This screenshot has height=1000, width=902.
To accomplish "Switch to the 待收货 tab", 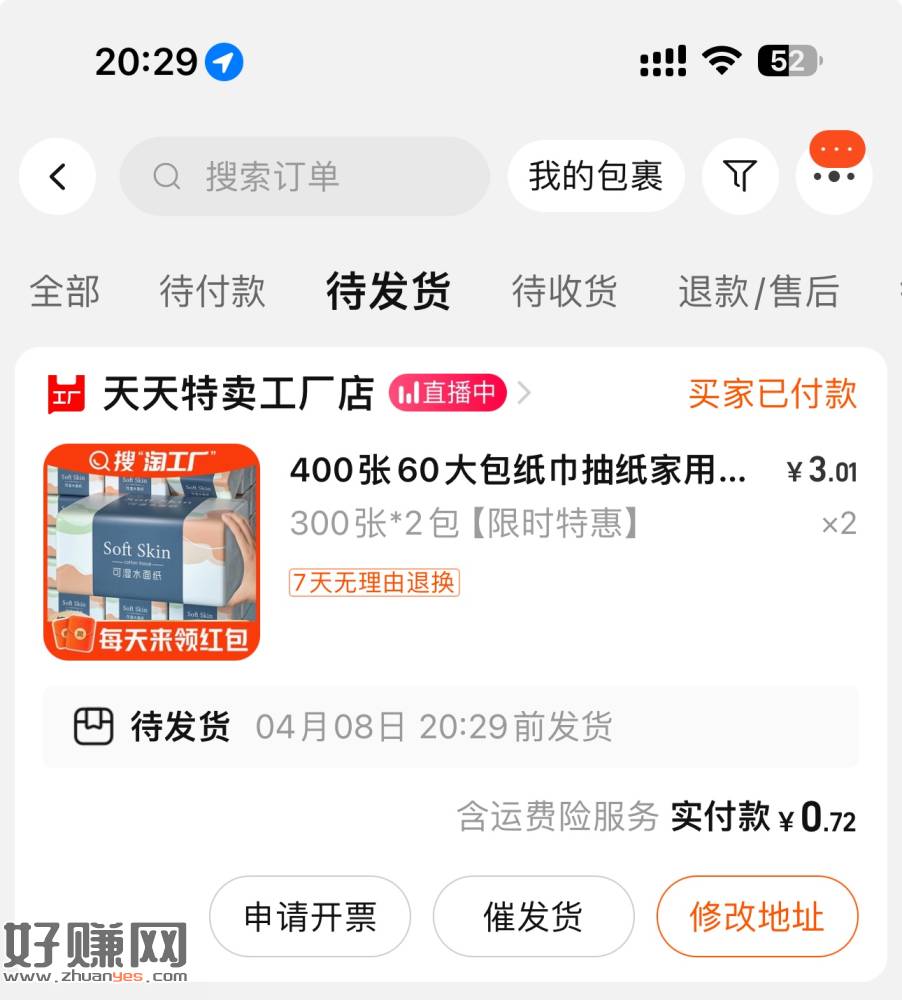I will 564,291.
